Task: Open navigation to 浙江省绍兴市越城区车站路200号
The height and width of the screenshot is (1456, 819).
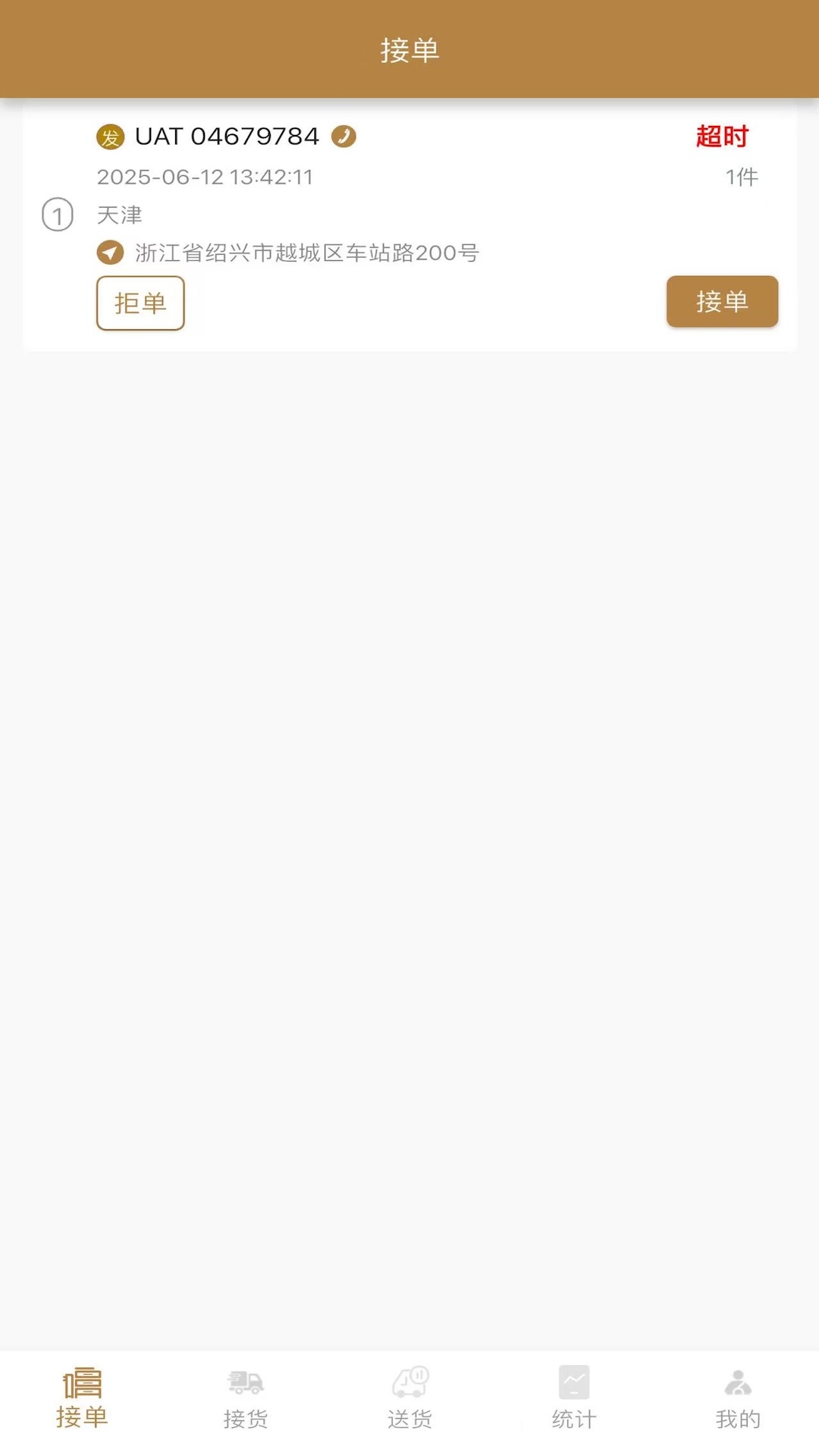Action: (111, 253)
